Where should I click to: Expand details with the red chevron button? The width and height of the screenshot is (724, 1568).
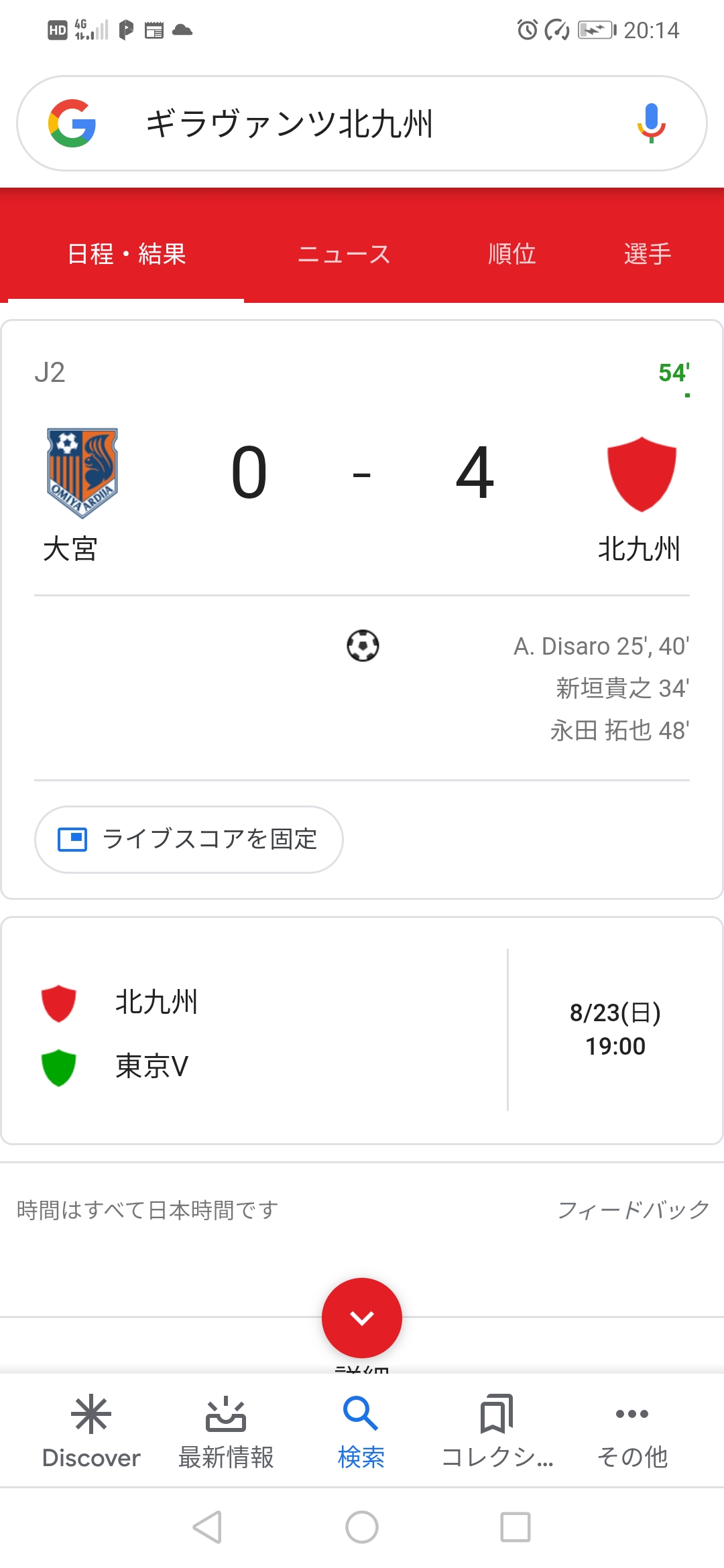362,1317
